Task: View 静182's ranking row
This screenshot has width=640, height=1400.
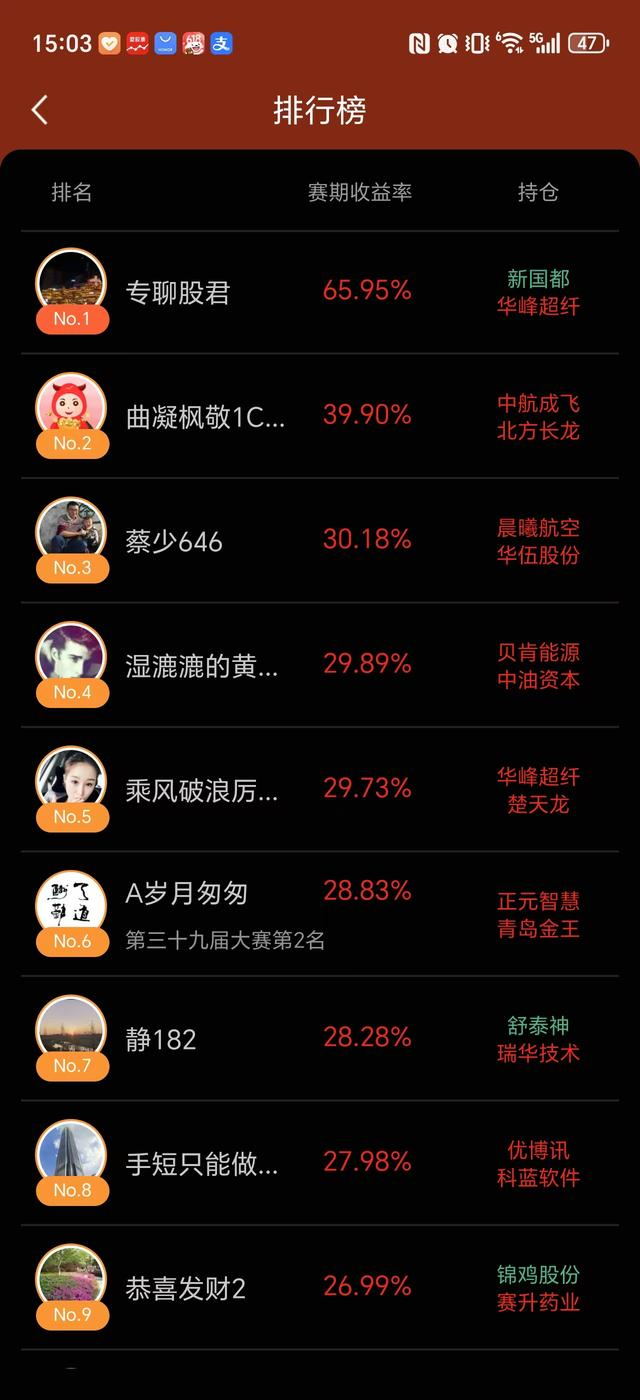Action: pyautogui.click(x=161, y=1039)
